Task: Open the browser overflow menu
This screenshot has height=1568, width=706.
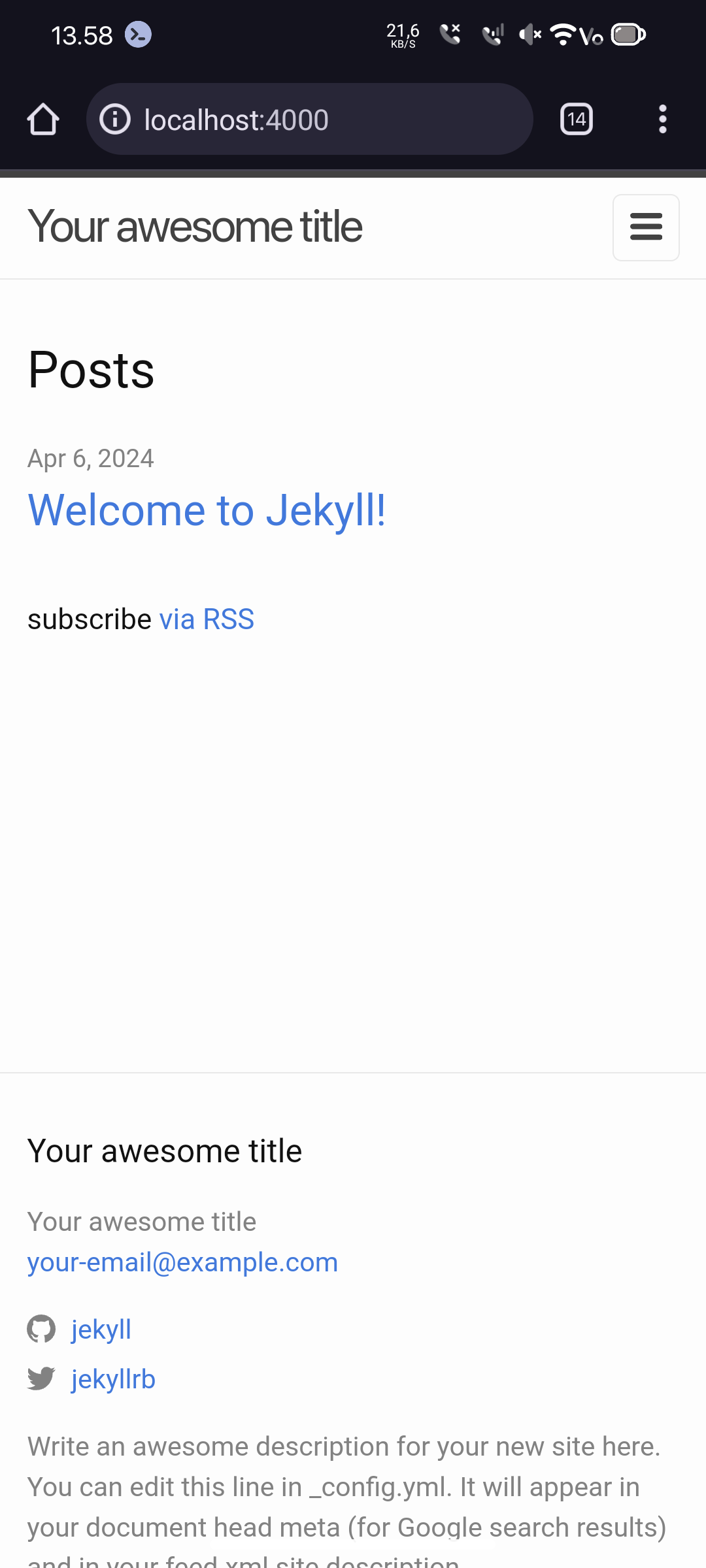Action: pyautogui.click(x=663, y=120)
